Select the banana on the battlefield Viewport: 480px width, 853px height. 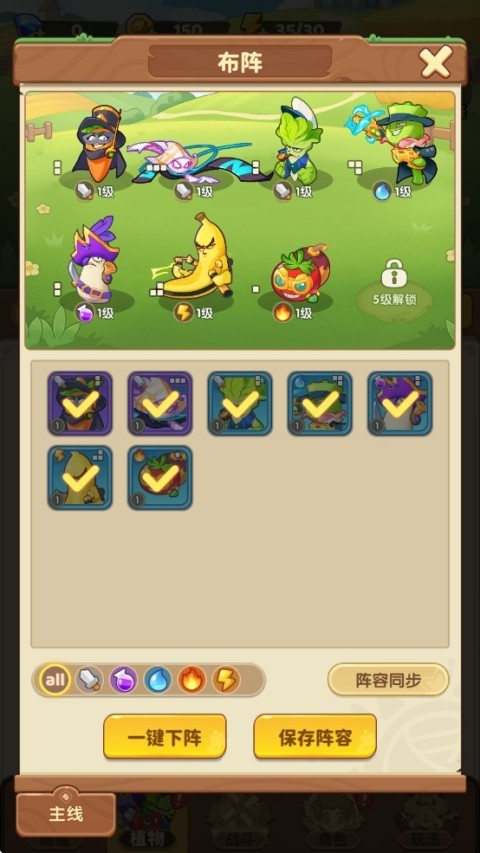[197, 256]
